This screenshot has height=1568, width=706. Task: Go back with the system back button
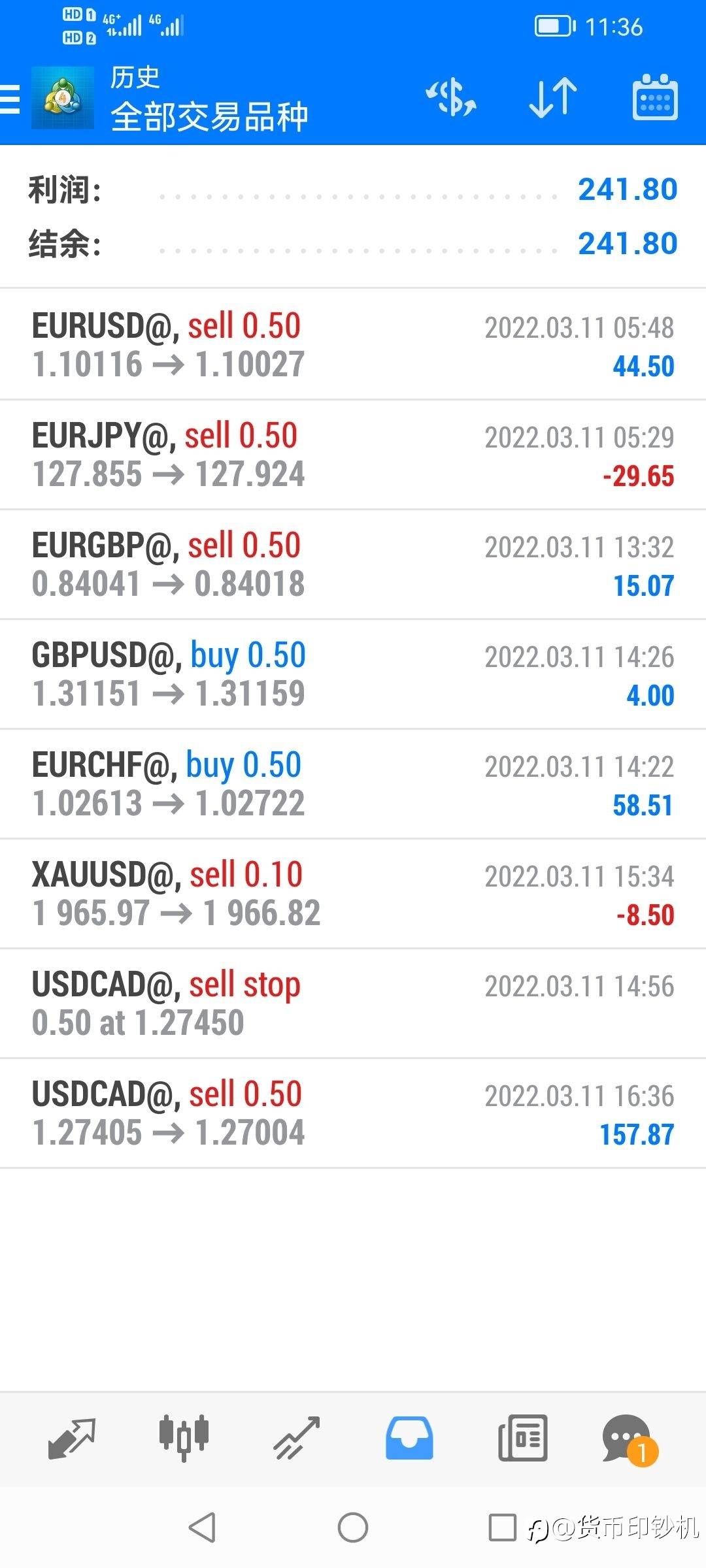tap(202, 1527)
